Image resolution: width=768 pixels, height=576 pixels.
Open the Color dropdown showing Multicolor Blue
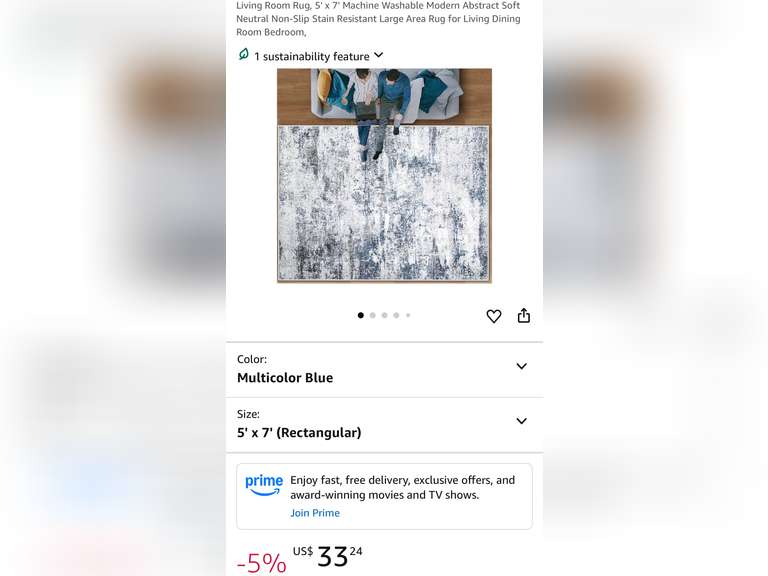tap(384, 369)
